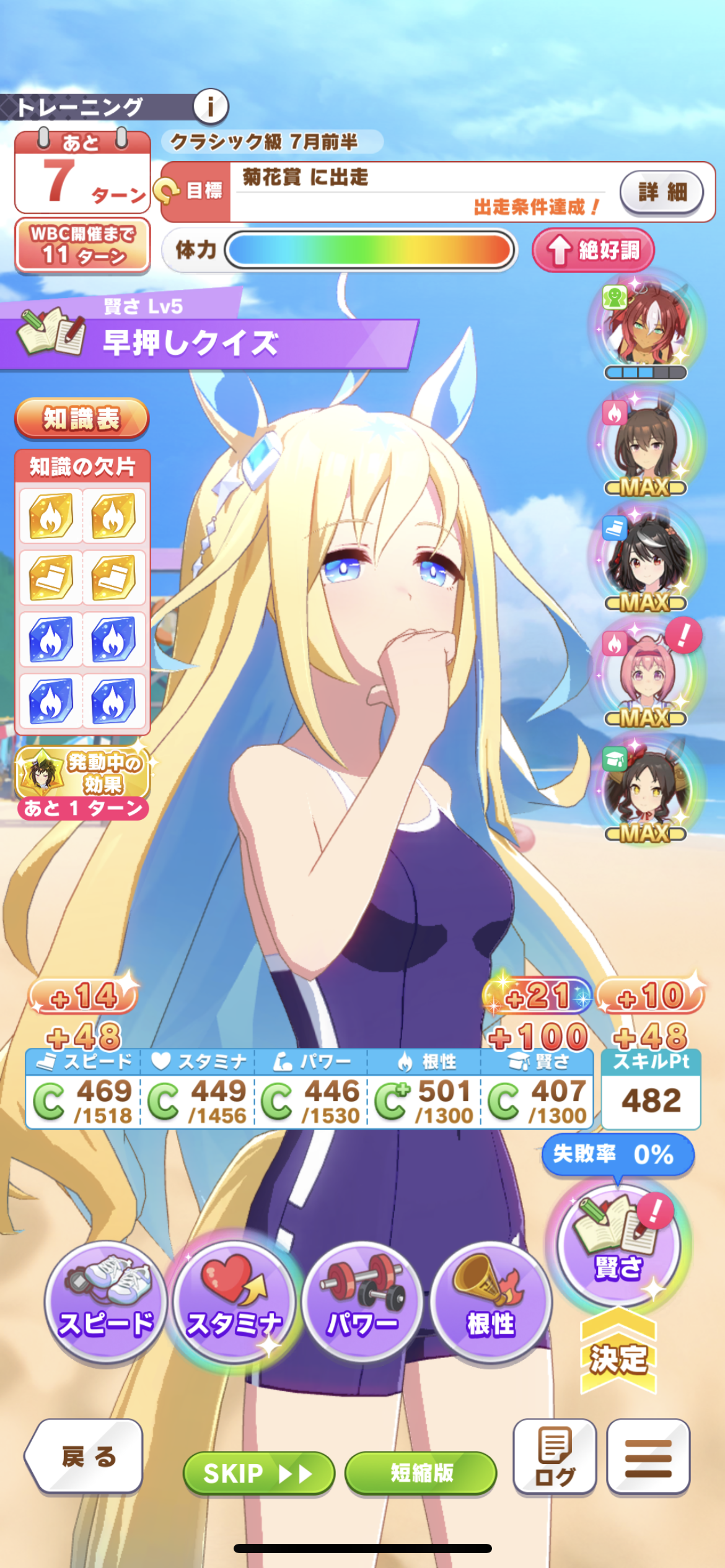Viewport: 725px width, 1568px height.
Task: Select the パワー training
Action: pos(362,1301)
